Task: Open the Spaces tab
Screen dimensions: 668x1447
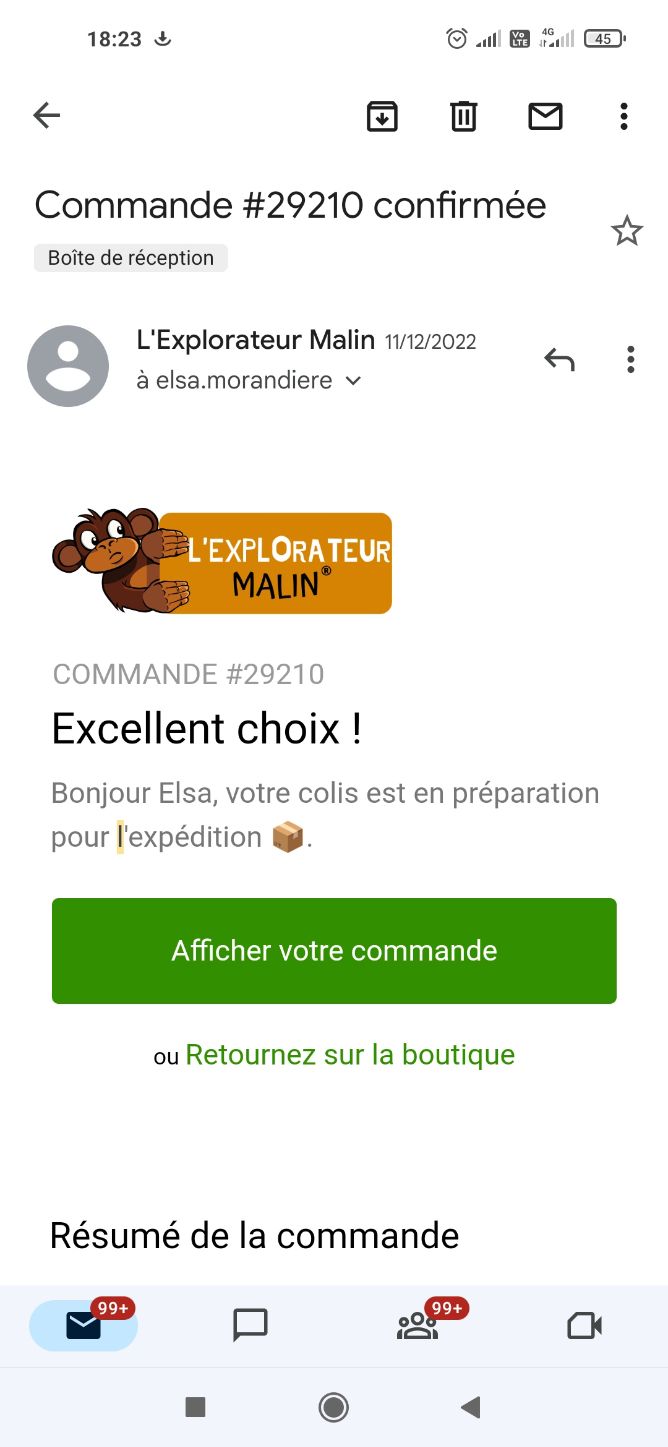Action: 417,1326
